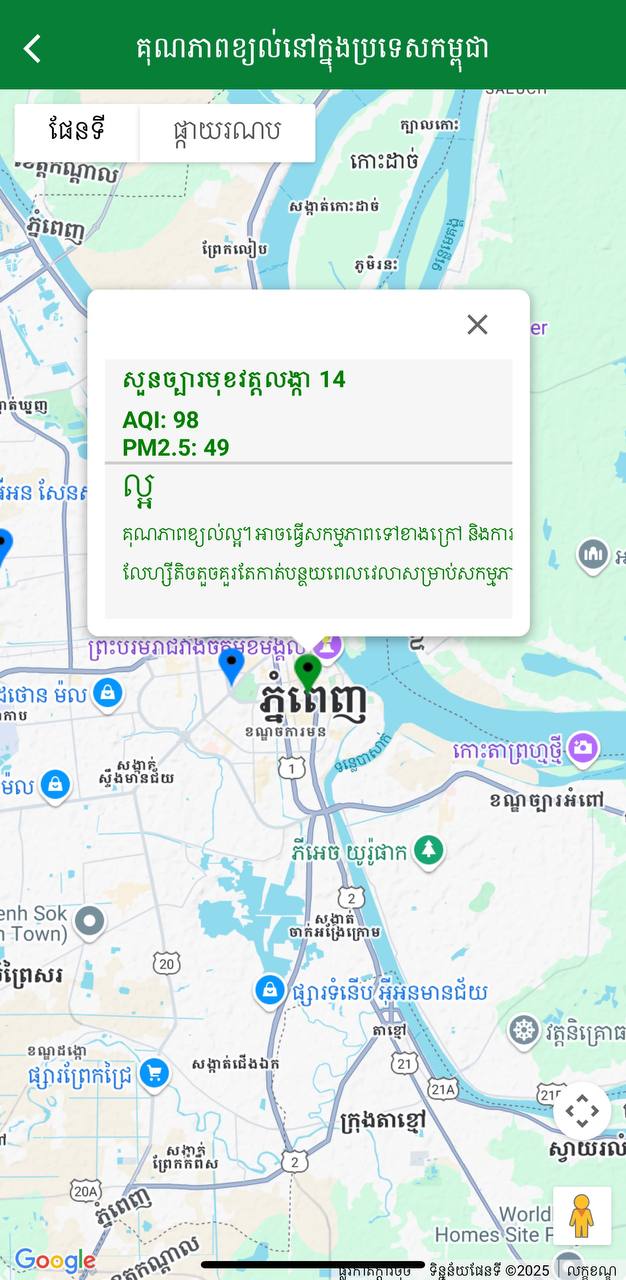Screen dimensions: 626x1280
Task: Tap the map pan control arrows
Action: click(x=581, y=1110)
